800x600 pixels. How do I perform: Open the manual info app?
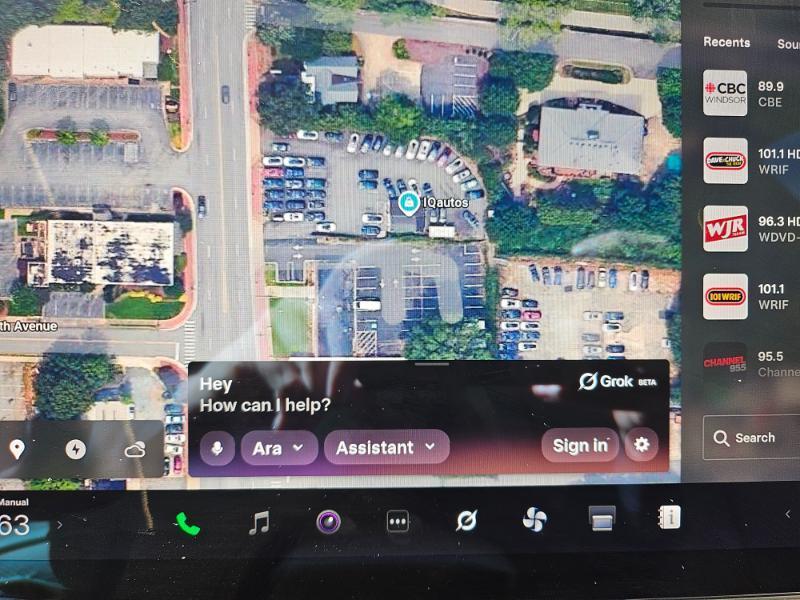[x=669, y=517]
